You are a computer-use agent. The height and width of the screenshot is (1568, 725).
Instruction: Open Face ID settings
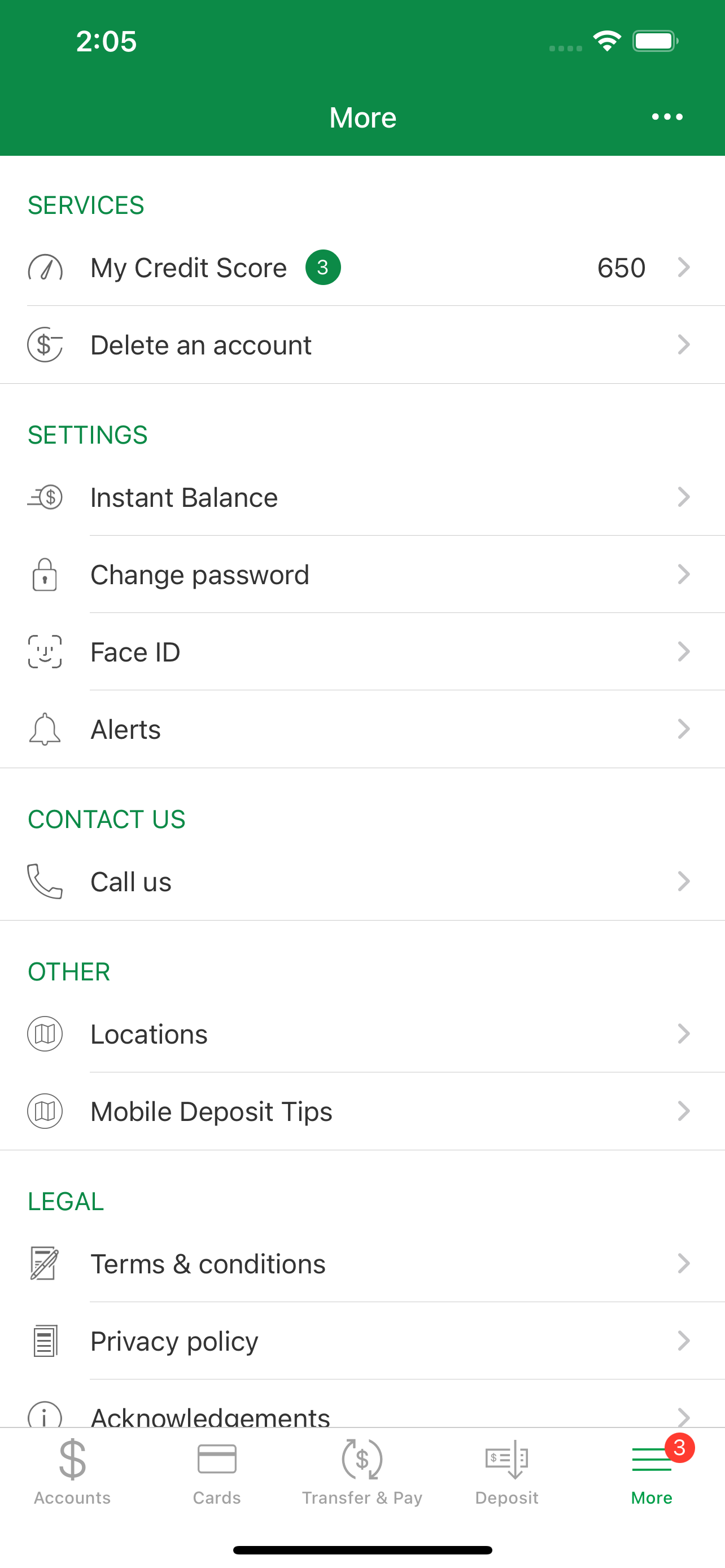pyautogui.click(x=362, y=652)
